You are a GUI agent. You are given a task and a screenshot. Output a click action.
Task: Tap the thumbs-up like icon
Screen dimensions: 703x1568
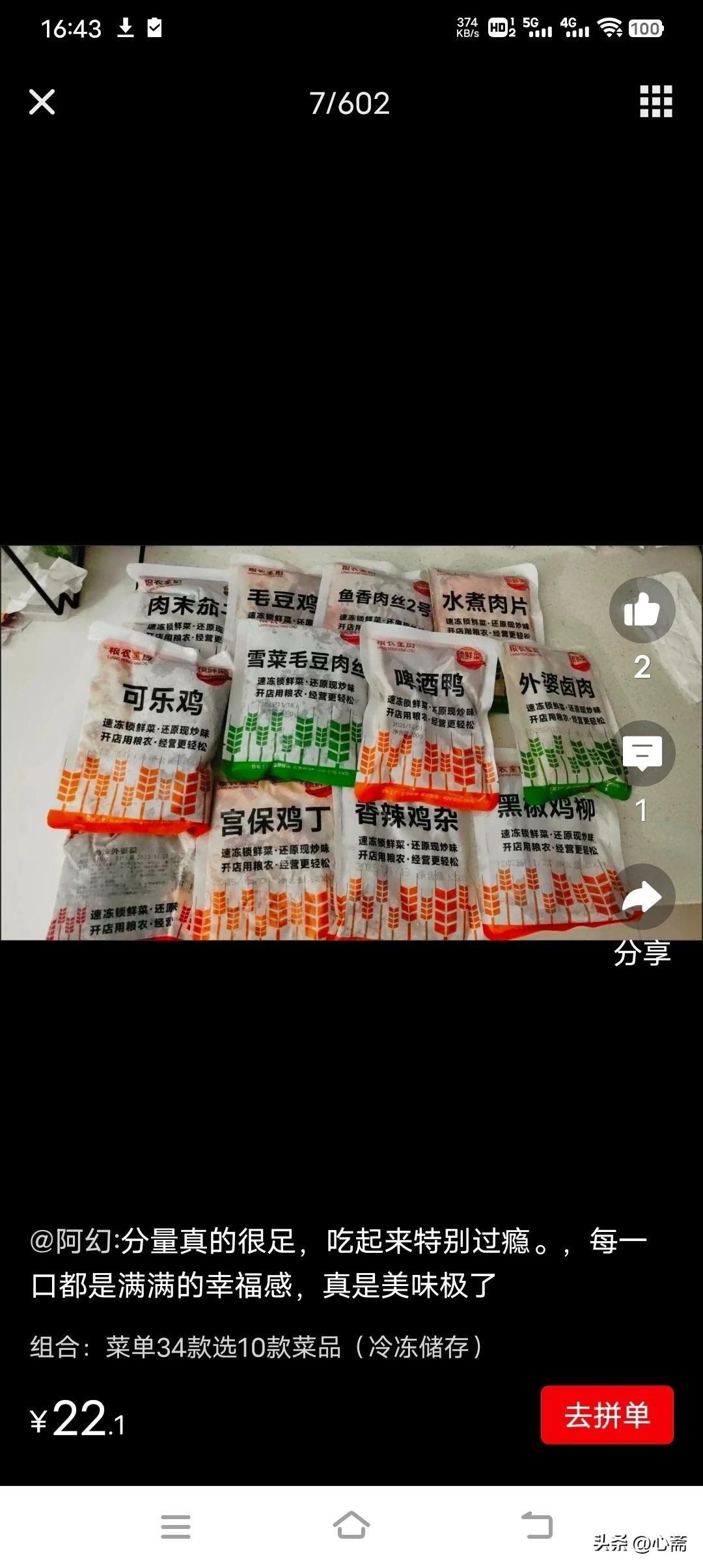click(x=643, y=611)
